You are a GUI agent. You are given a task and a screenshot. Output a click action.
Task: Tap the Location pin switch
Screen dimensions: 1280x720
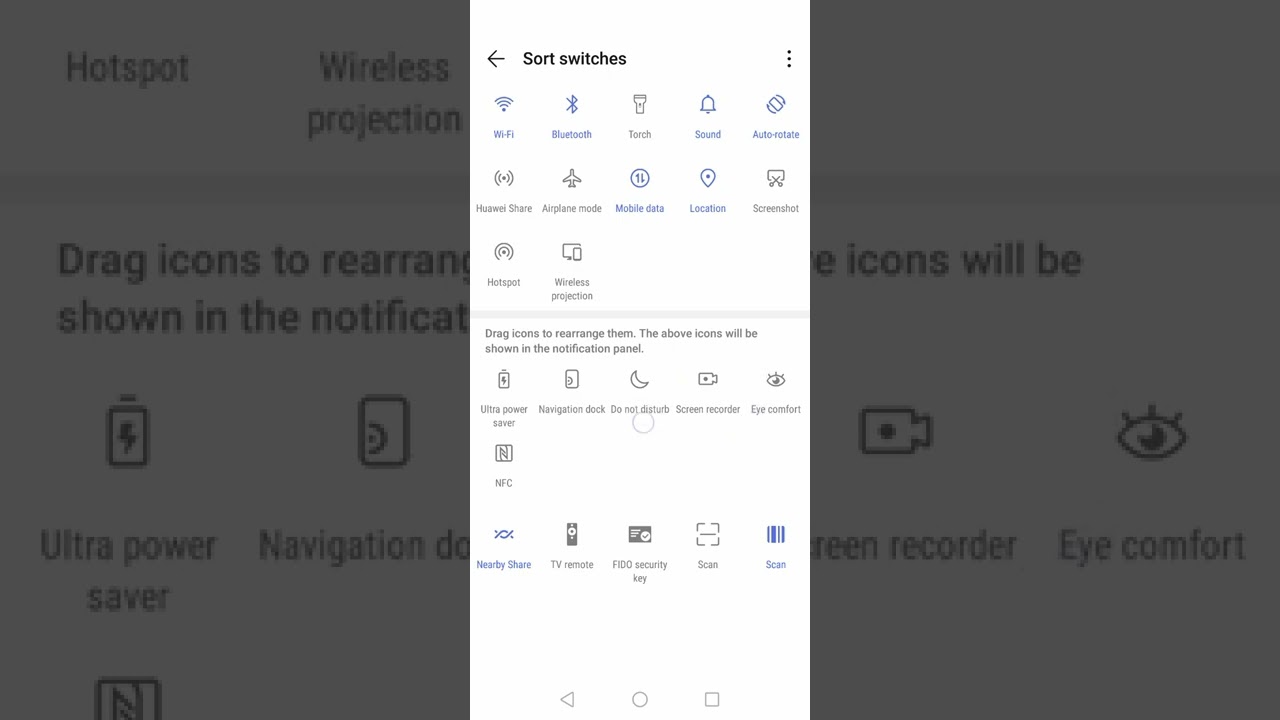pyautogui.click(x=708, y=178)
